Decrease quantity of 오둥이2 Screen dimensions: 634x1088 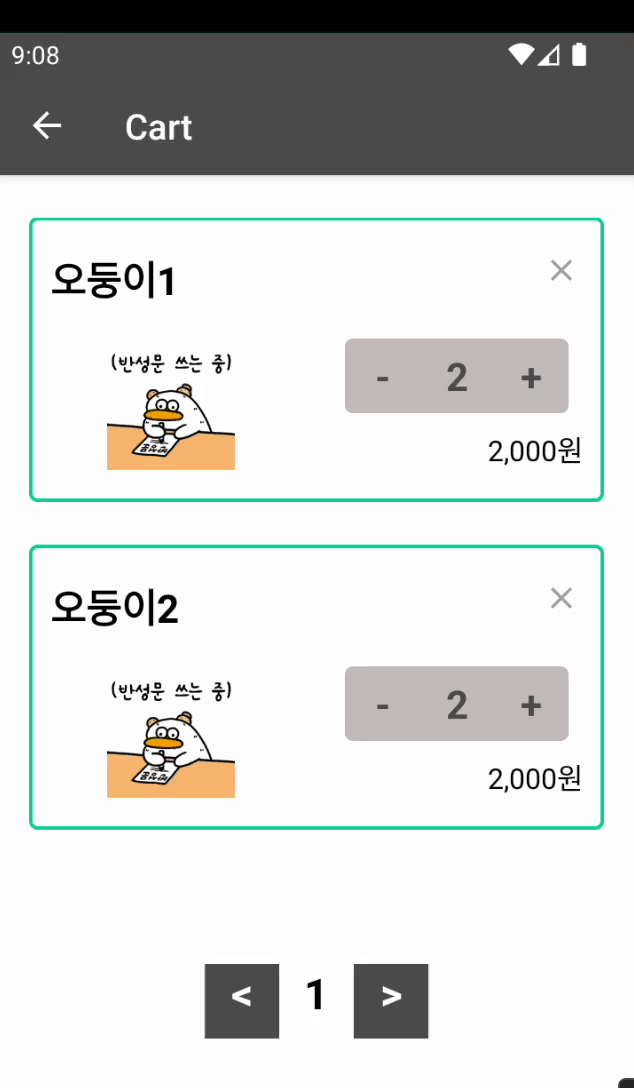[382, 704]
